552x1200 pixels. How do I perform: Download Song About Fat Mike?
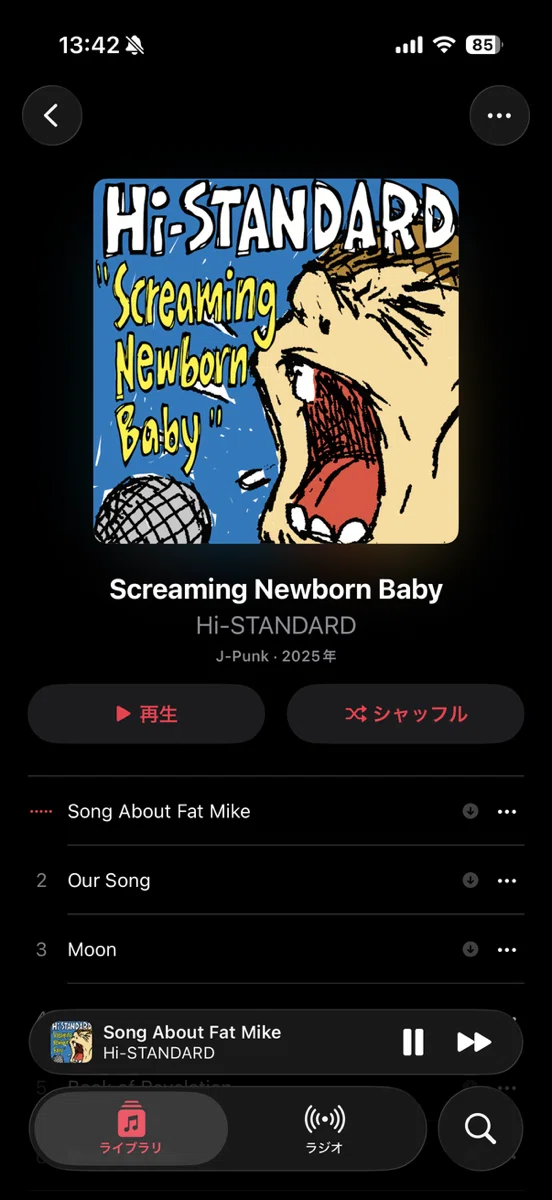pyautogui.click(x=470, y=811)
